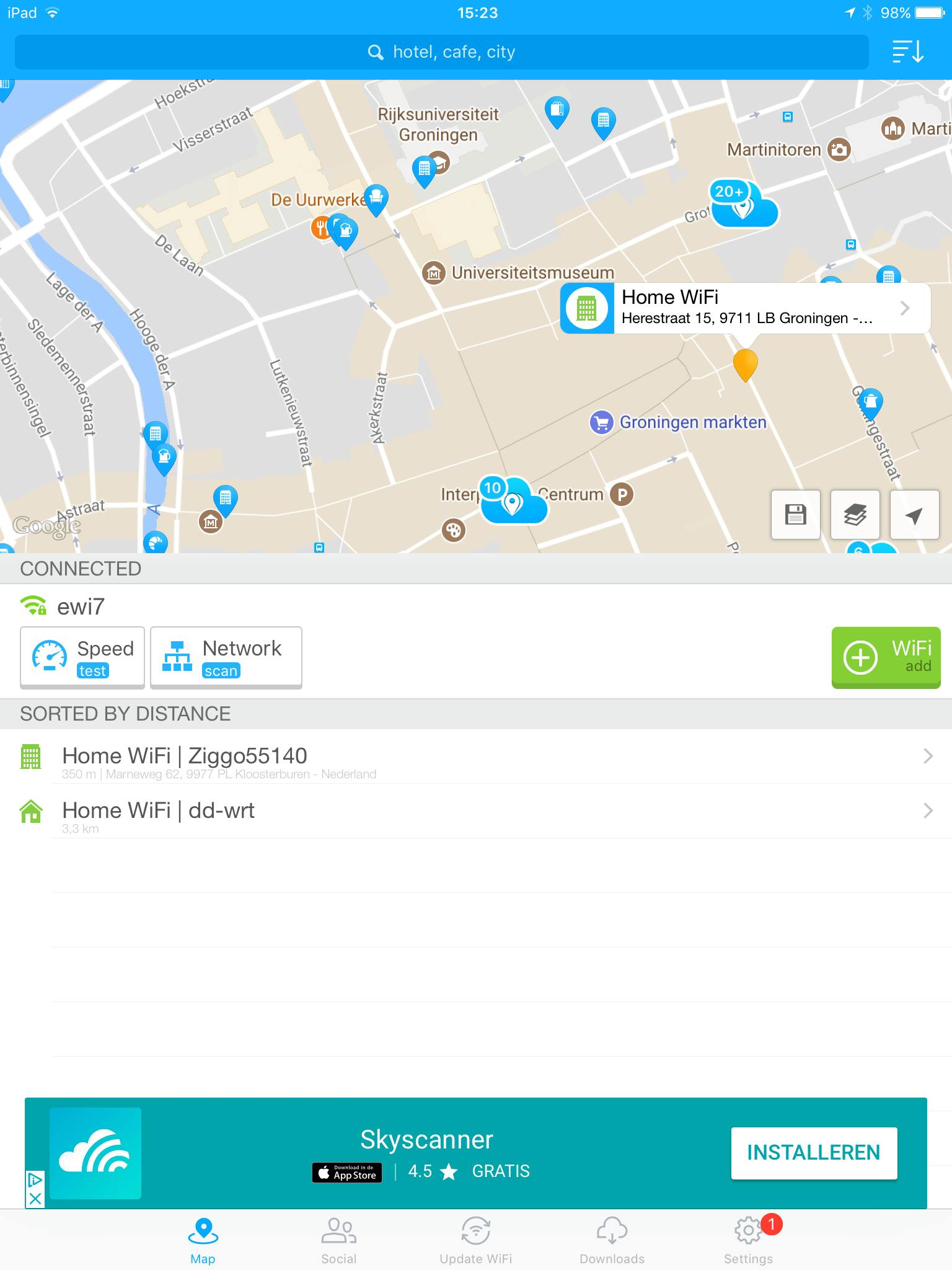The image size is (952, 1270).
Task: Open the Home WiFi Herestraat 15 callout
Action: [x=744, y=308]
